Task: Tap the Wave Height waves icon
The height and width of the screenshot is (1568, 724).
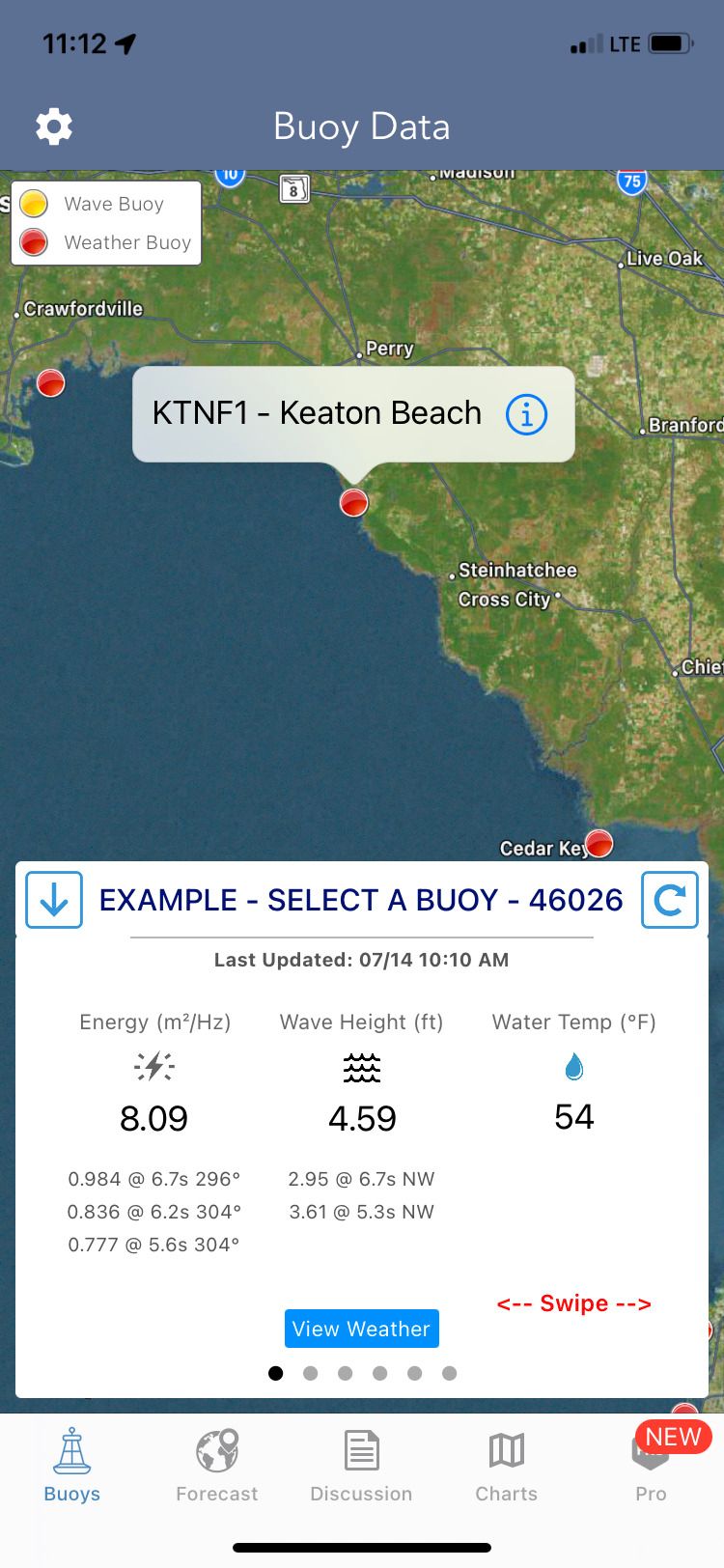Action: pos(361,1067)
